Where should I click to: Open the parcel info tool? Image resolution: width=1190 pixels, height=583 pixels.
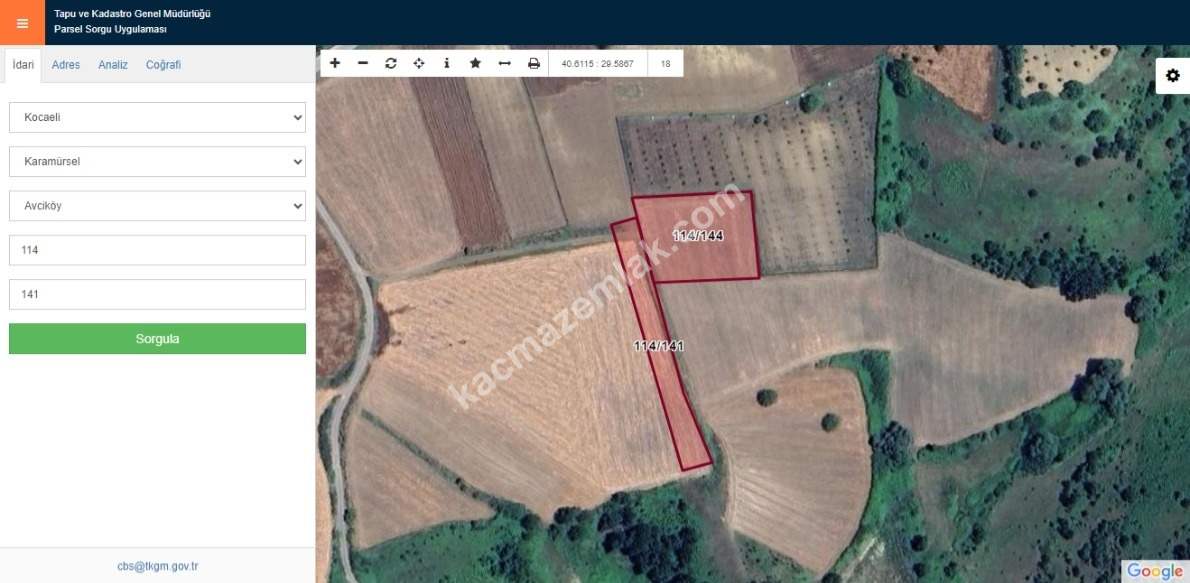tap(447, 63)
